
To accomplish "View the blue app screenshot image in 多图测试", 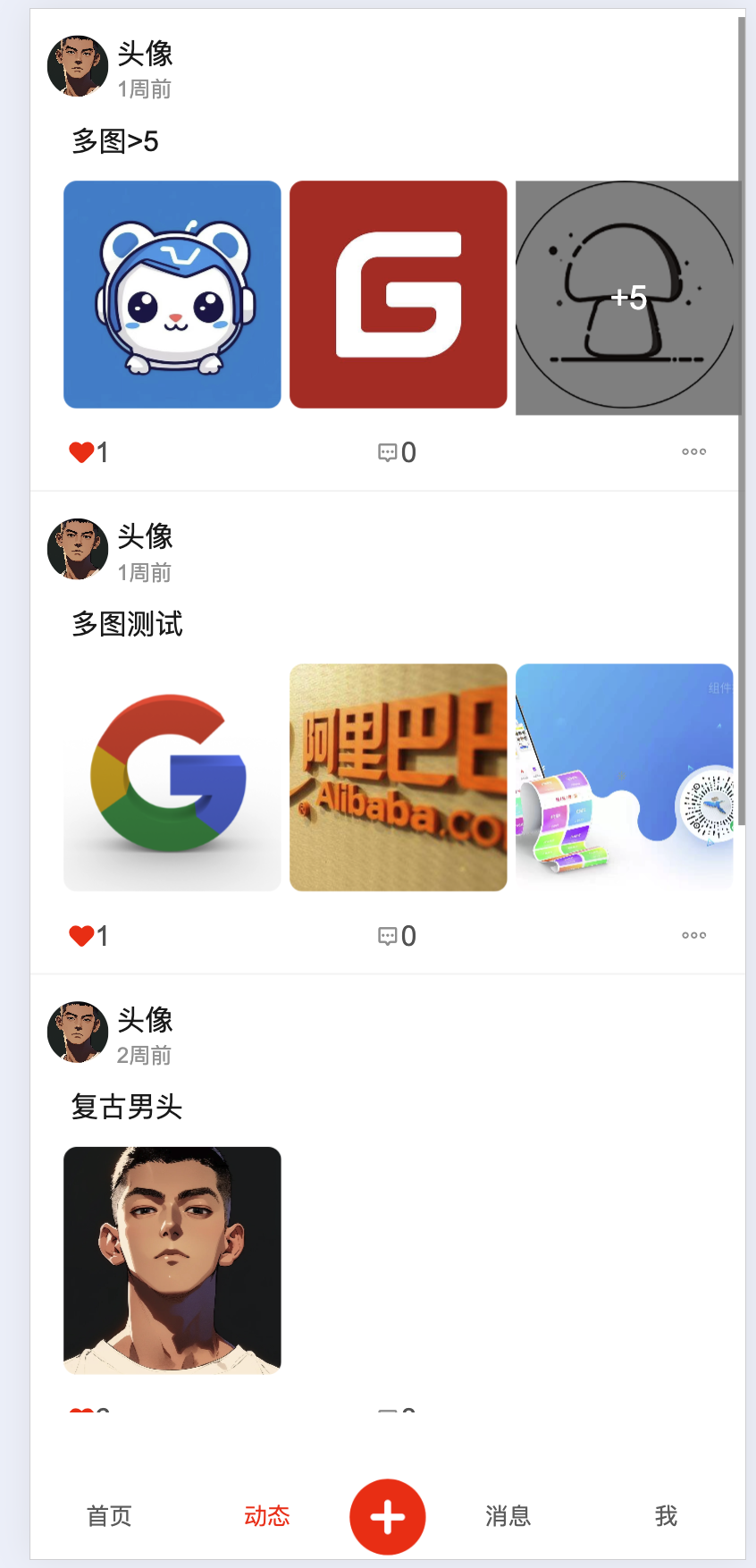I will [x=624, y=777].
